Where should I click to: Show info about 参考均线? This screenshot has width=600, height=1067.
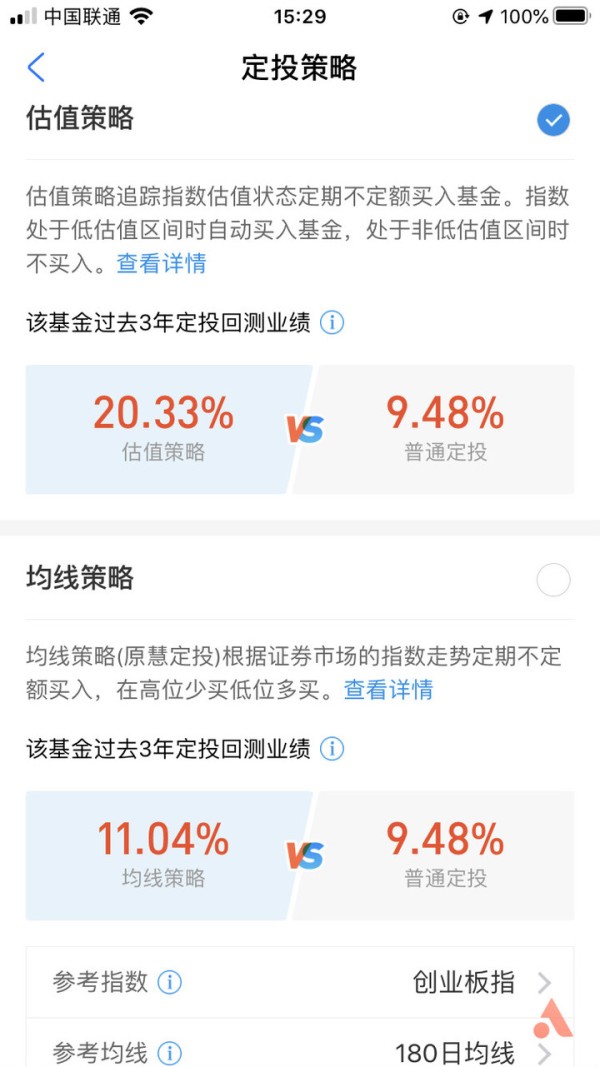[169, 1053]
